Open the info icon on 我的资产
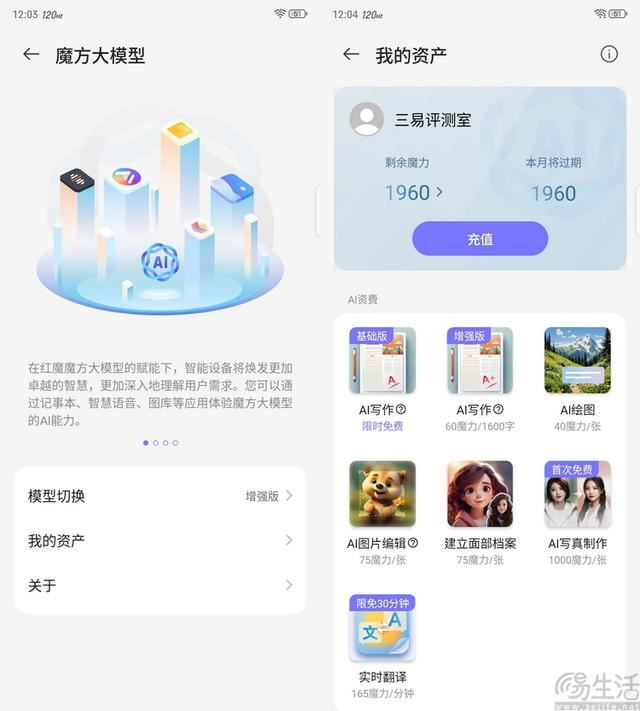 click(x=609, y=55)
